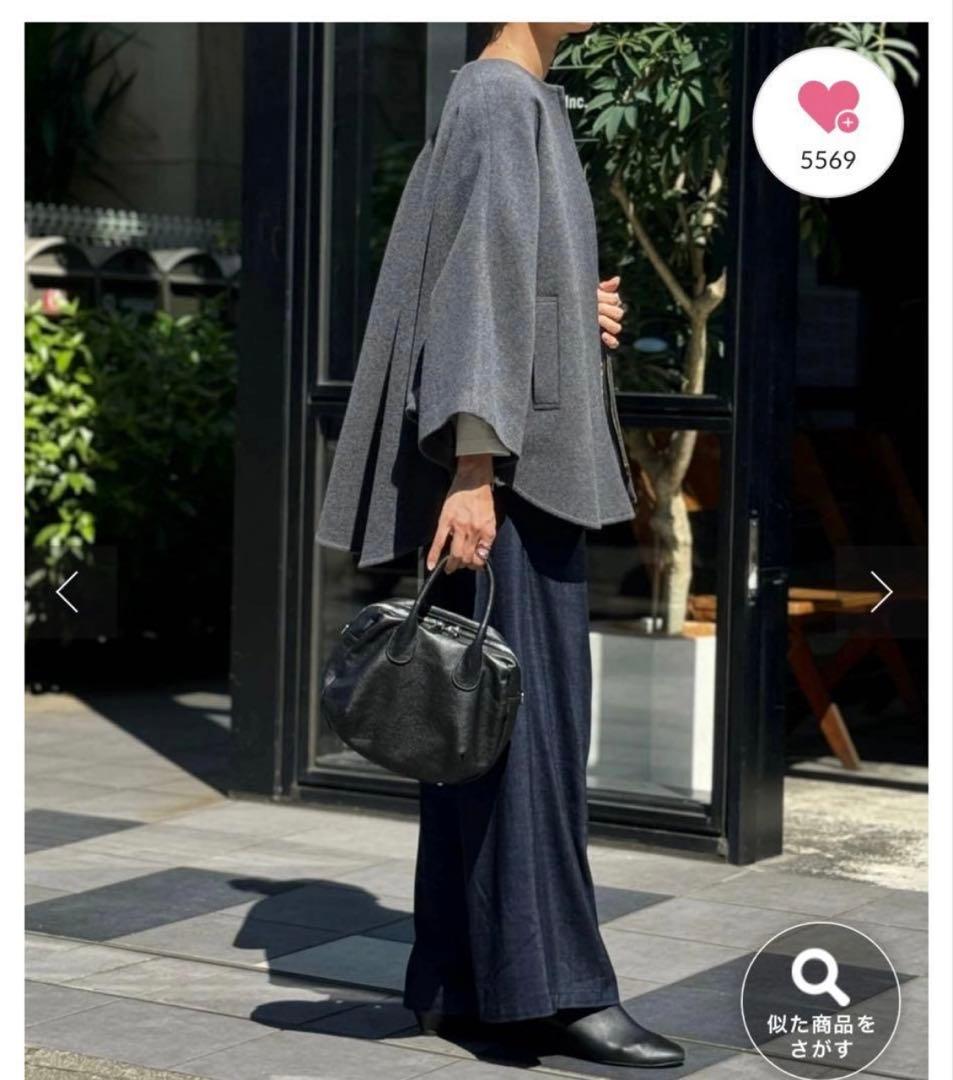
Task: Search for similar items (似た商品をさがす)
Action: (820, 1000)
